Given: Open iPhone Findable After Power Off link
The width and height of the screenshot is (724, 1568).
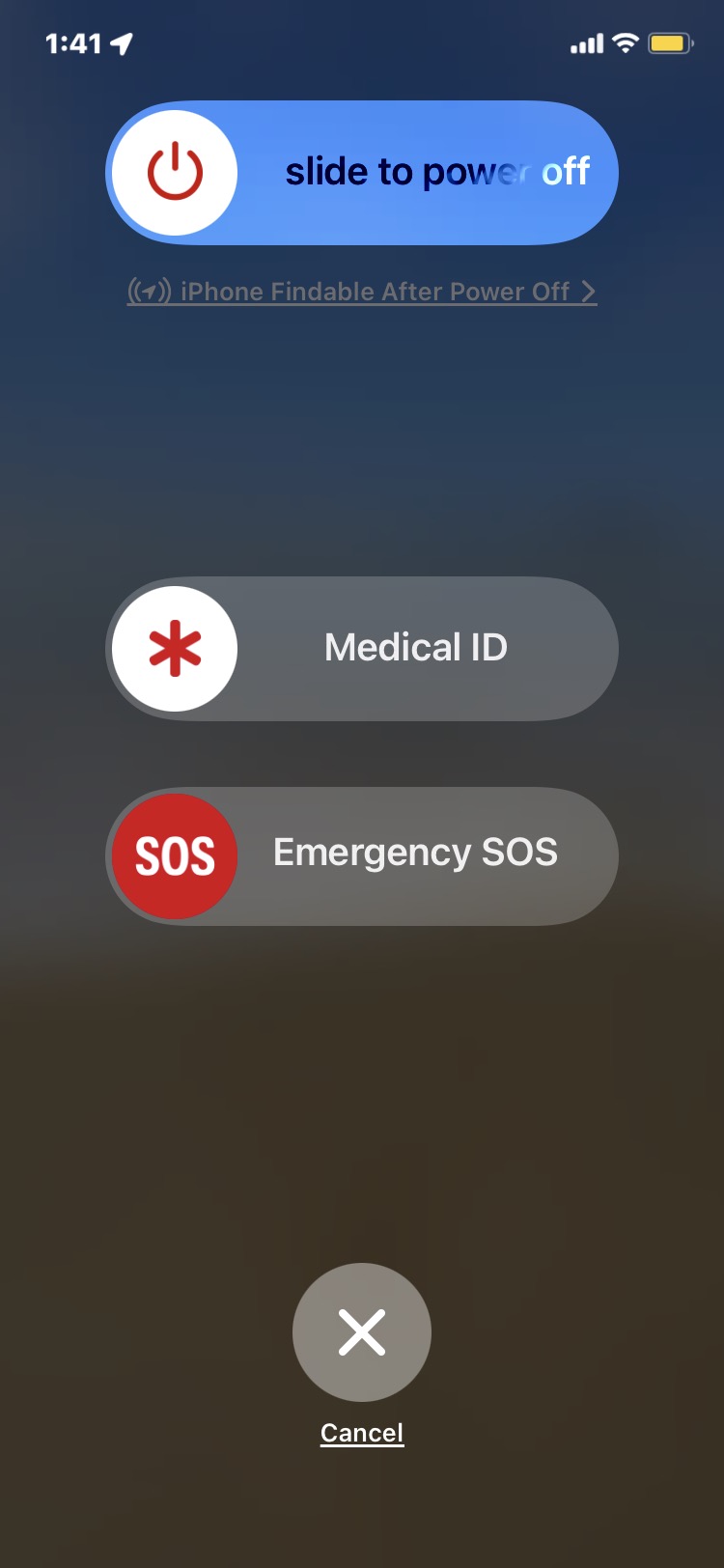Looking at the screenshot, I should tap(362, 291).
